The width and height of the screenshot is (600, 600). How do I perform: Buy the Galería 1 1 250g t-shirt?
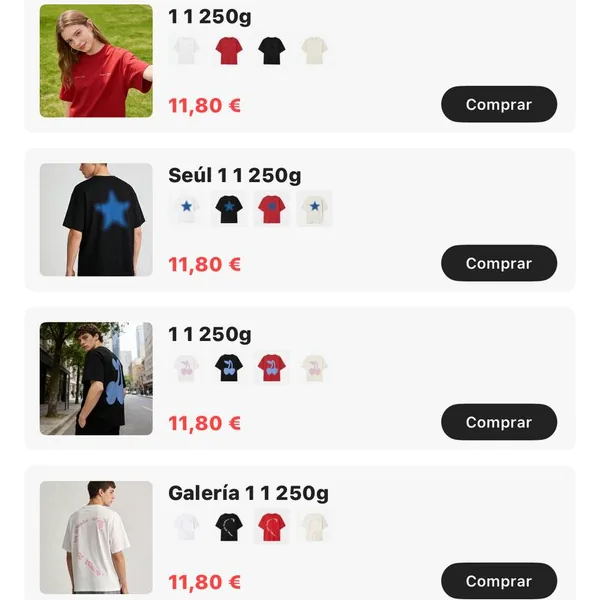click(x=498, y=580)
